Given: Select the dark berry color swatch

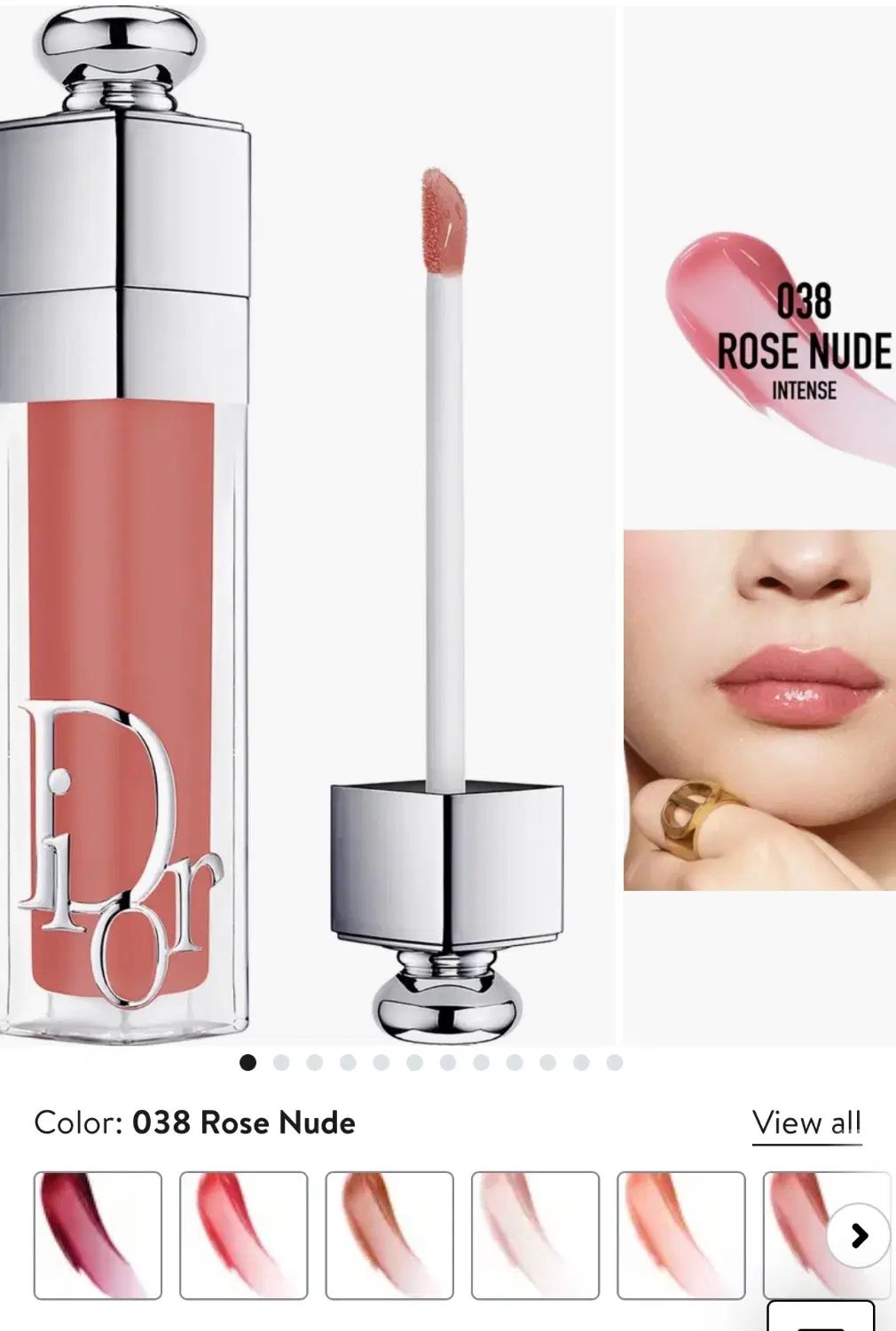Looking at the screenshot, I should 98,1235.
